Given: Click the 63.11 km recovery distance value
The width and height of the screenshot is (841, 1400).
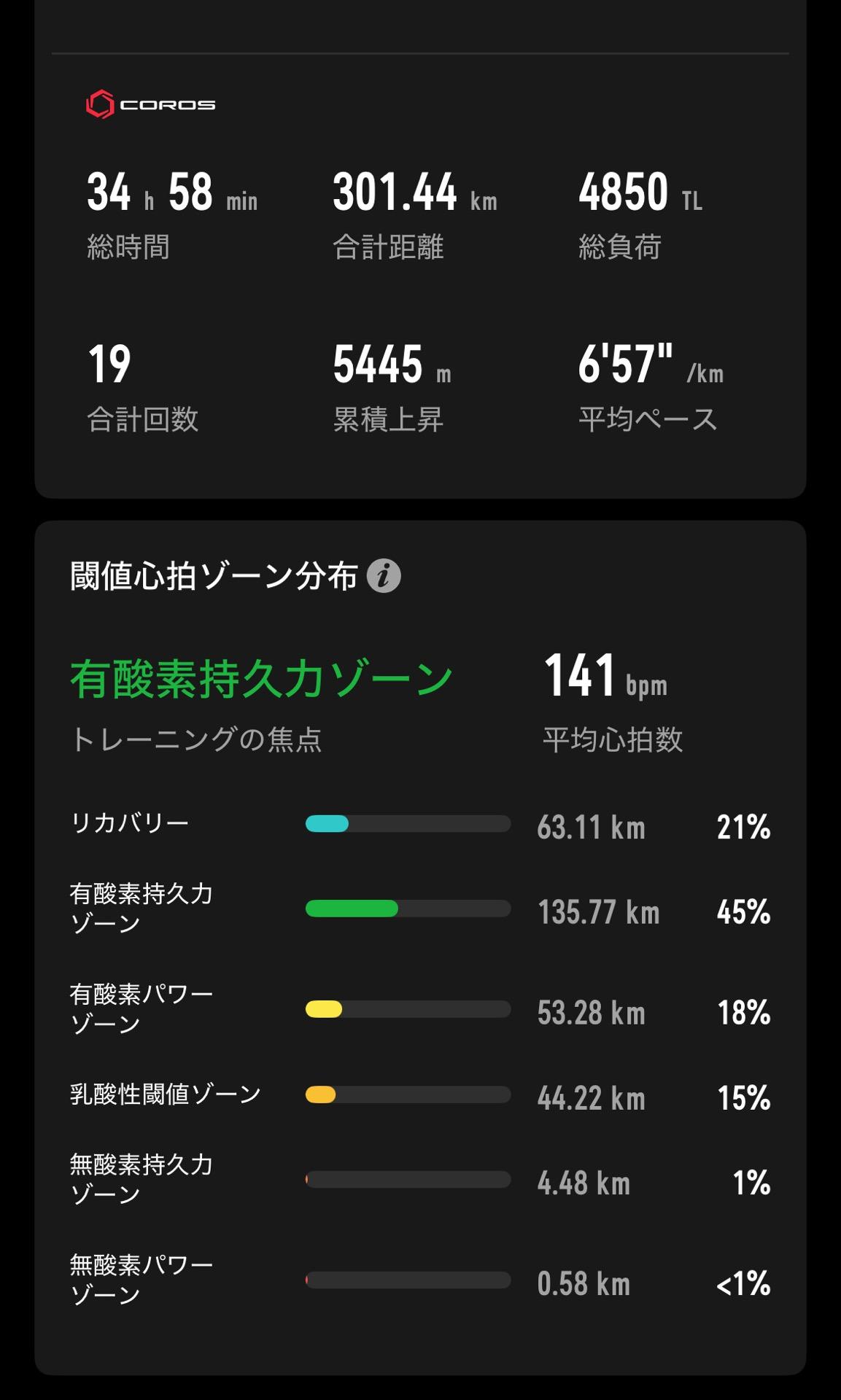Looking at the screenshot, I should (589, 826).
